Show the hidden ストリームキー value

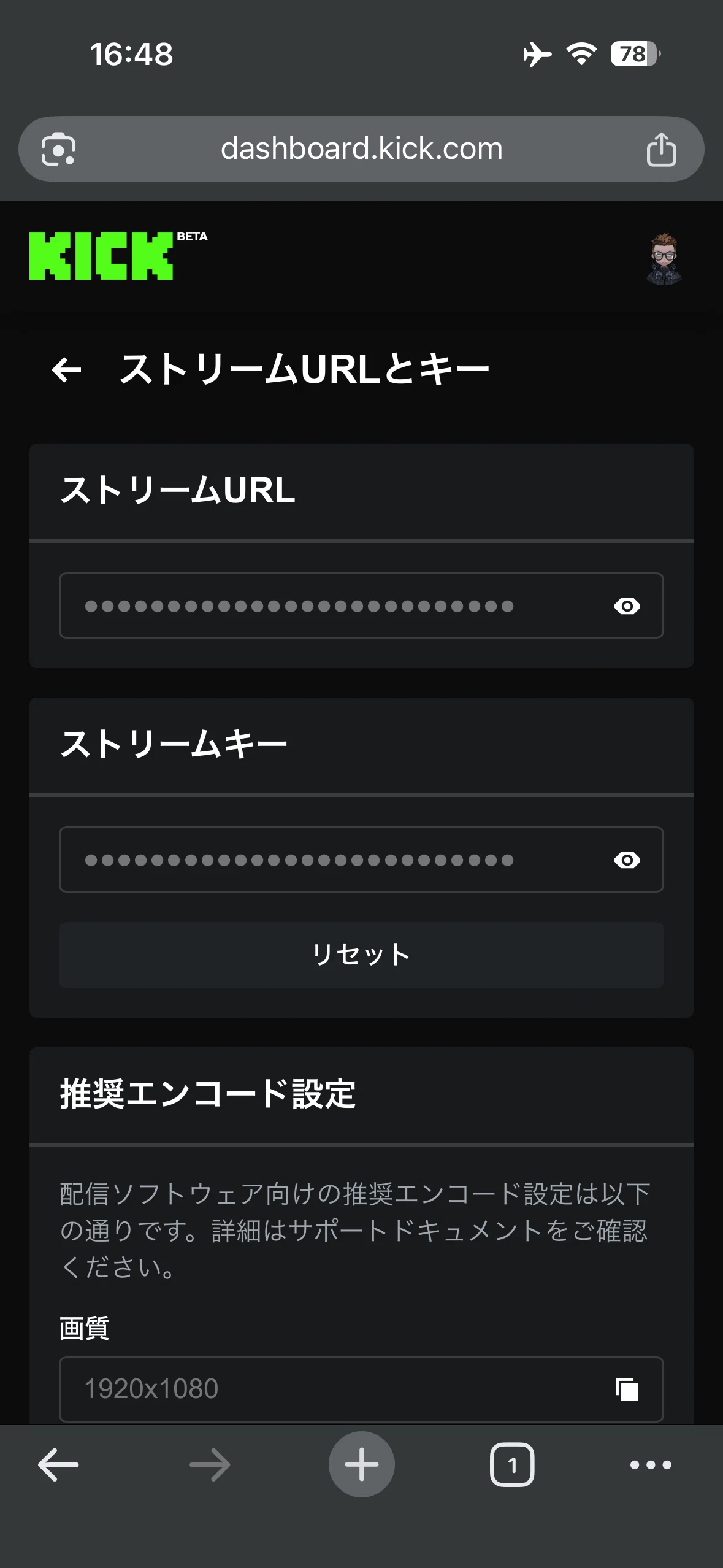(627, 860)
